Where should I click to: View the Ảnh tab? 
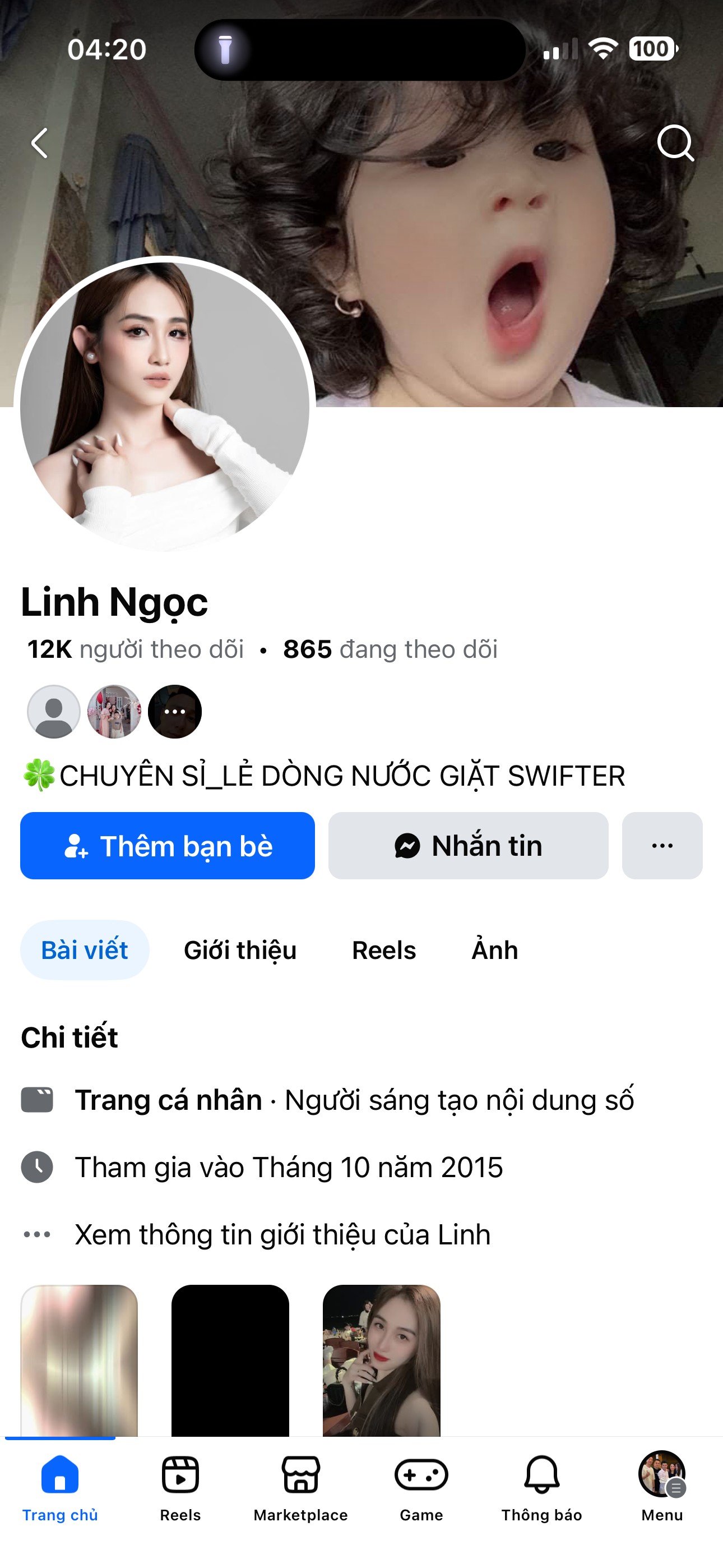pos(494,950)
